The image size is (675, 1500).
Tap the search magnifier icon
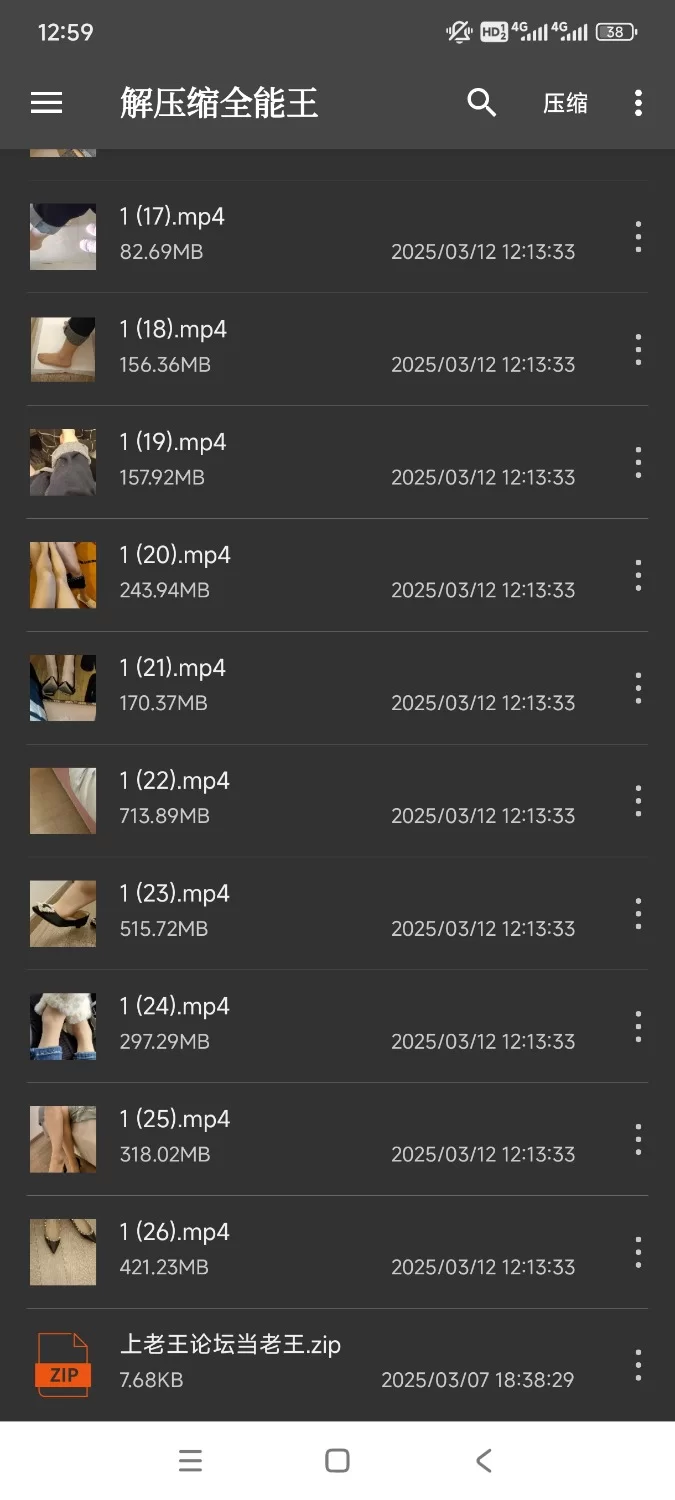(482, 103)
